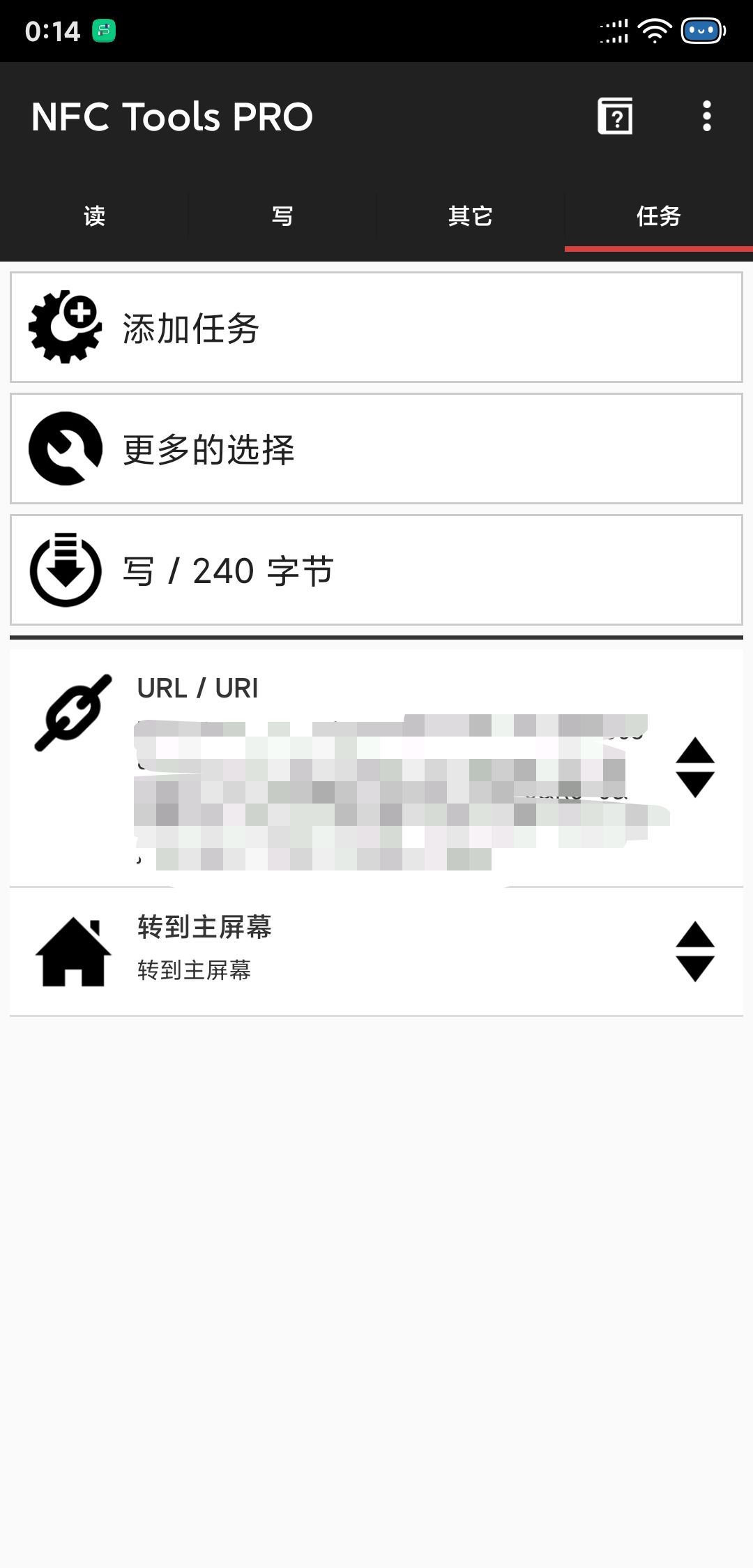This screenshot has width=753, height=1568.
Task: Switch to the 写 tab
Action: pyautogui.click(x=282, y=216)
